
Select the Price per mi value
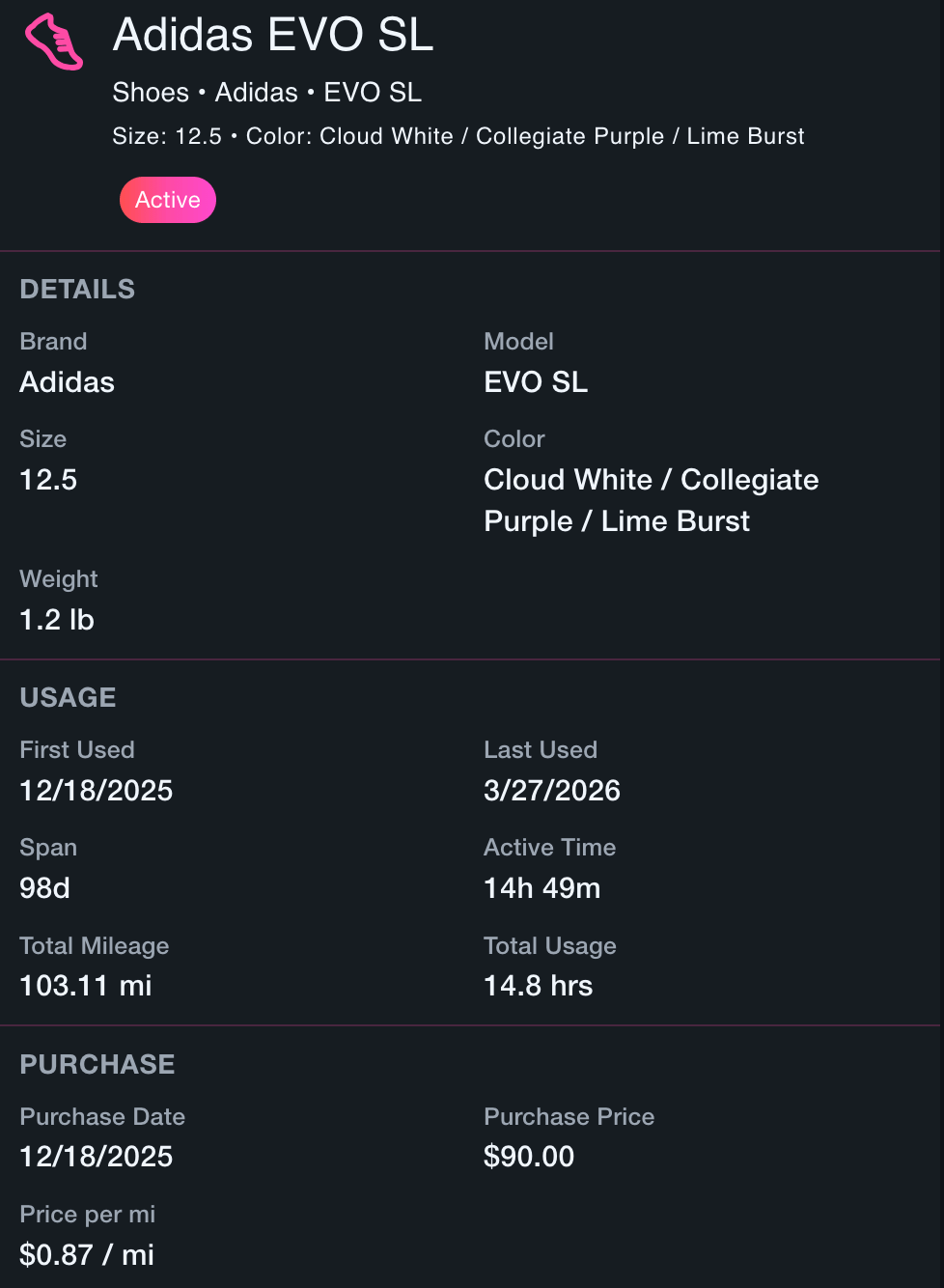[x=87, y=1255]
